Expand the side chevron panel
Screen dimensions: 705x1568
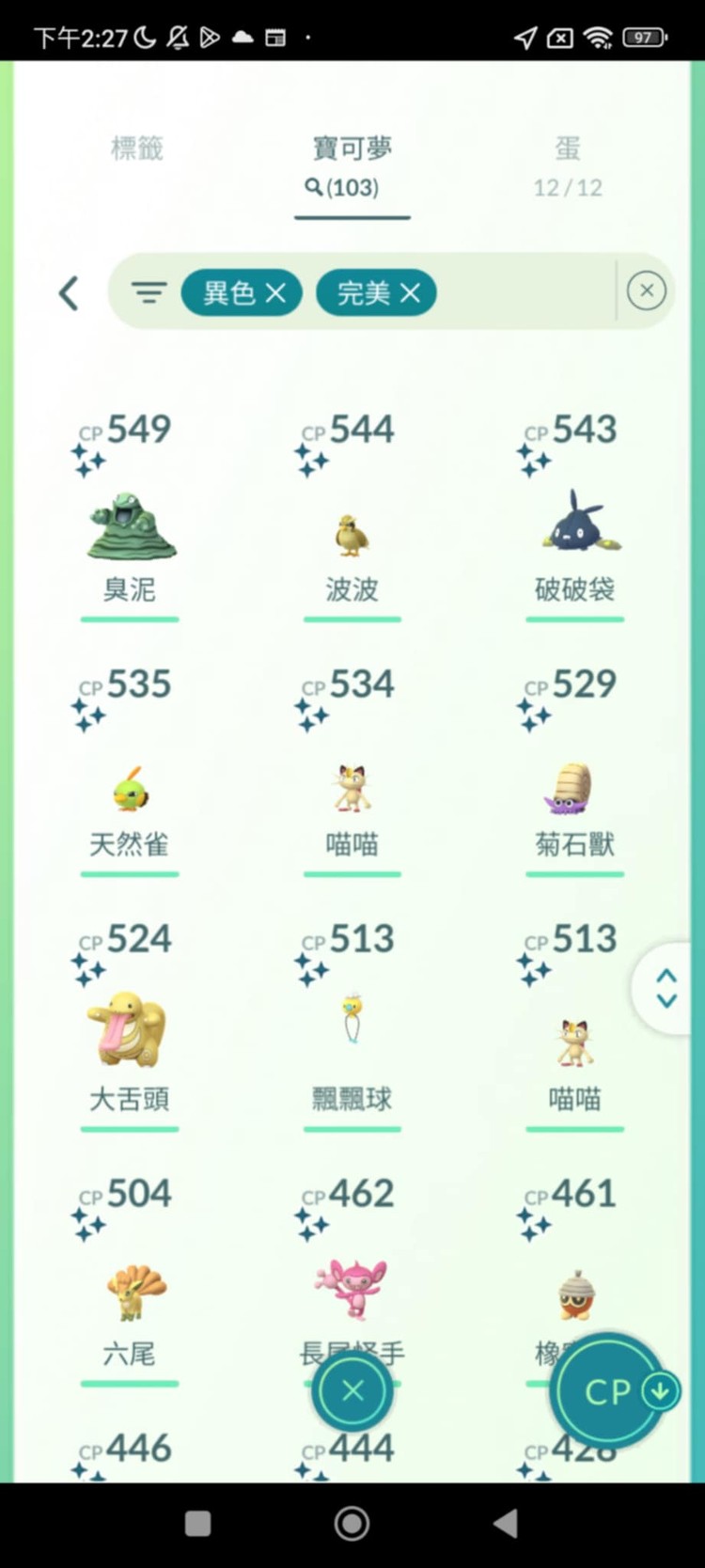pos(667,987)
